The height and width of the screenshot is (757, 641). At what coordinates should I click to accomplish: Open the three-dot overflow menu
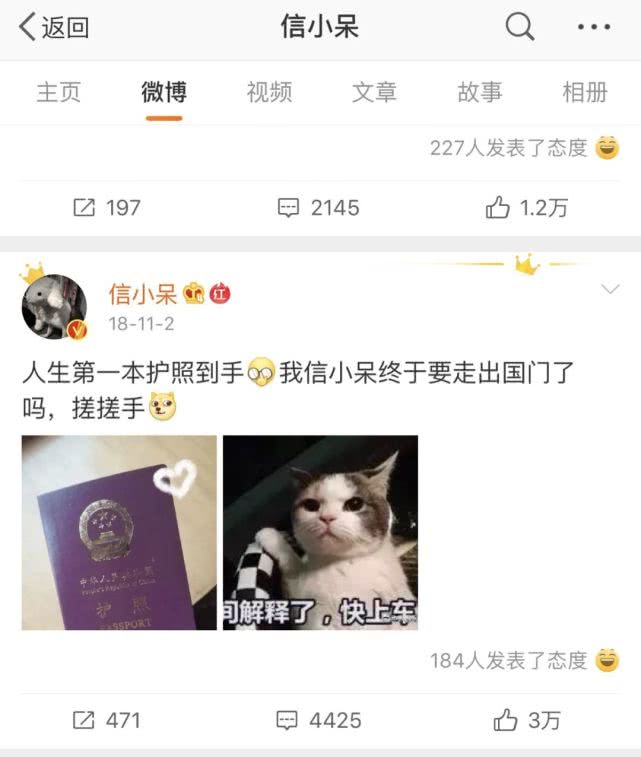[594, 27]
